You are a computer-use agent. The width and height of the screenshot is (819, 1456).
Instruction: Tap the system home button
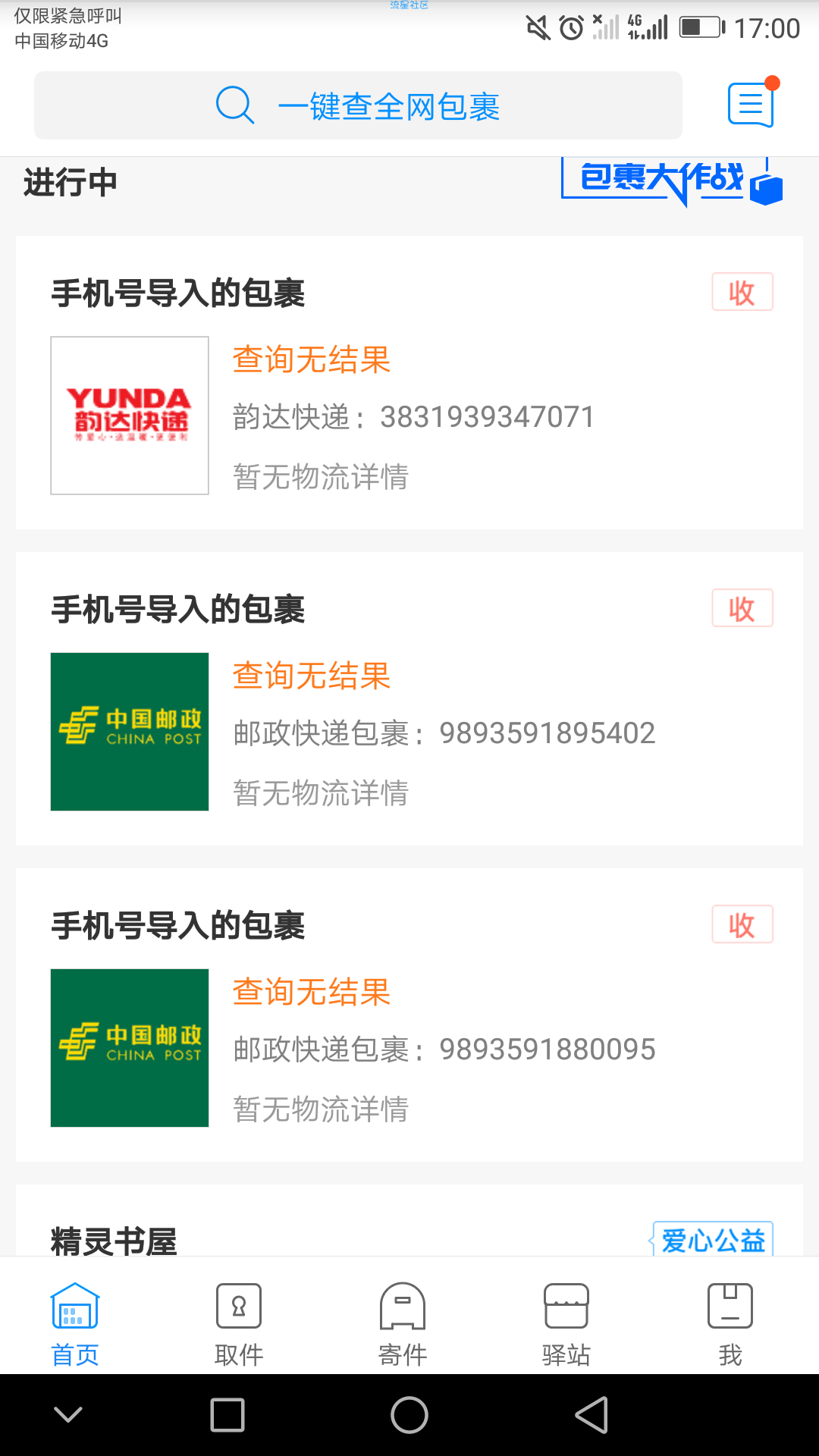pyautogui.click(x=409, y=1415)
